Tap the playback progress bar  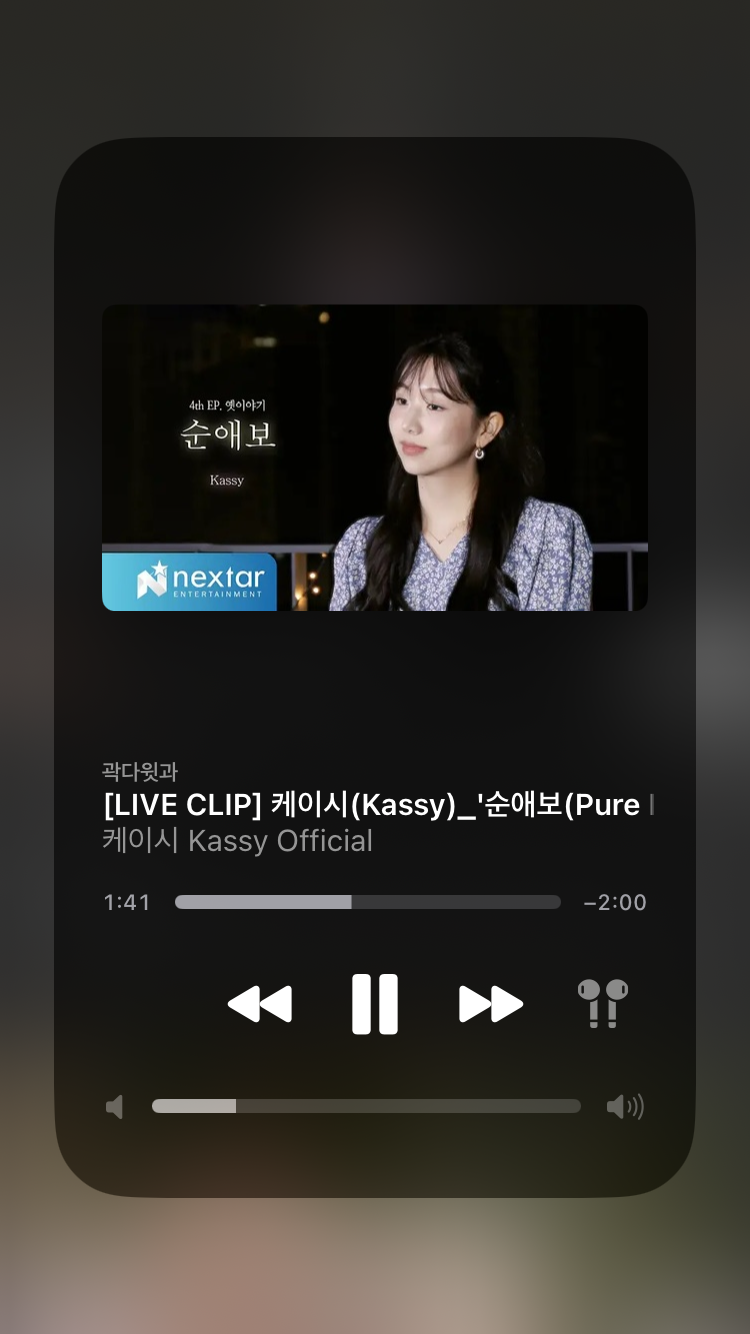click(x=367, y=902)
